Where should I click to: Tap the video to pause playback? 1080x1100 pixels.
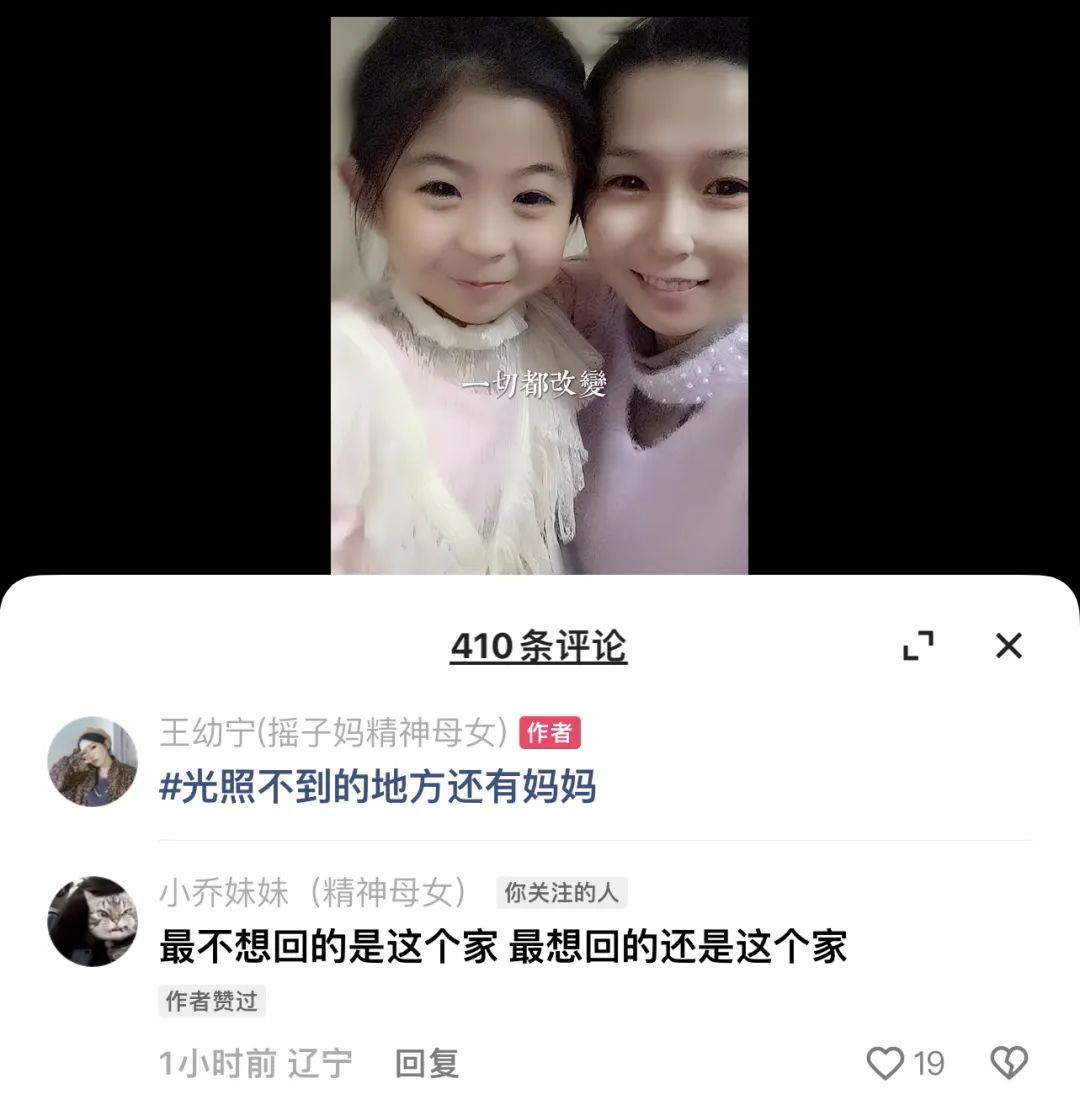539,295
